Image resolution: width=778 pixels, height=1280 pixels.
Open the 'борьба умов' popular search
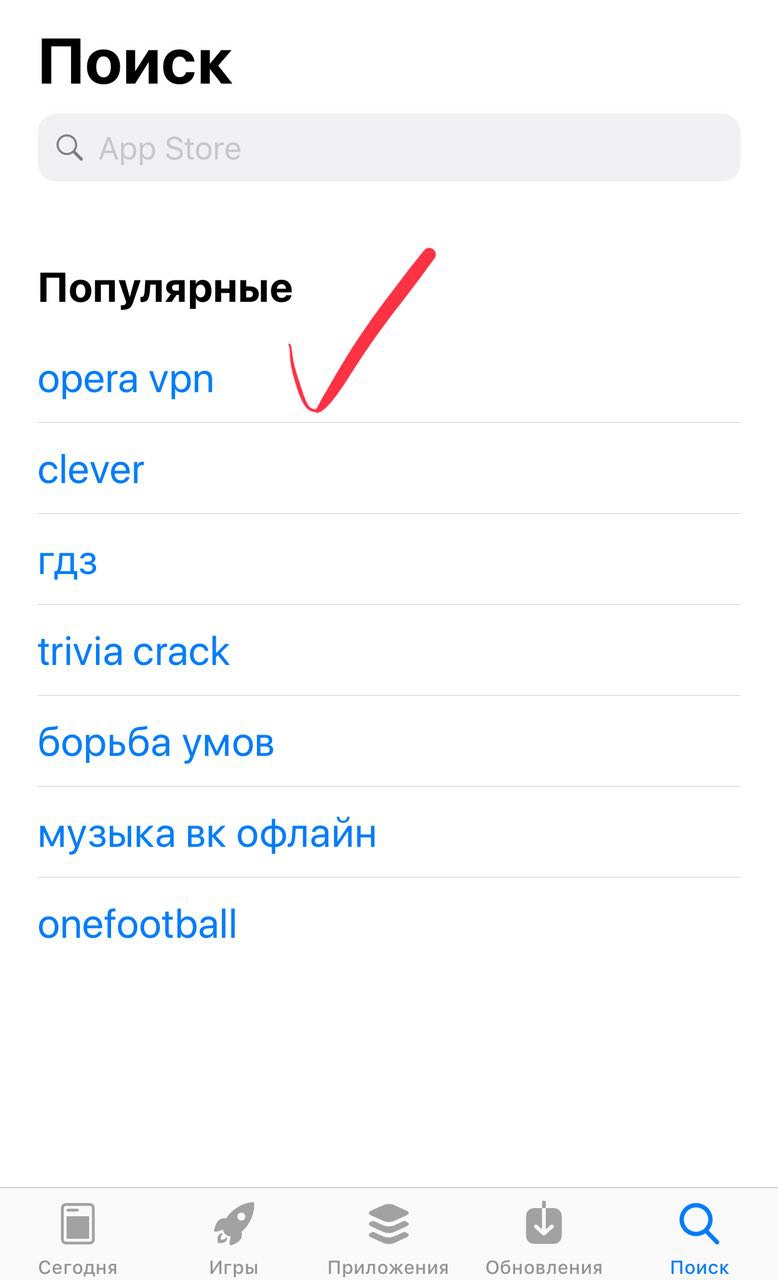click(156, 743)
